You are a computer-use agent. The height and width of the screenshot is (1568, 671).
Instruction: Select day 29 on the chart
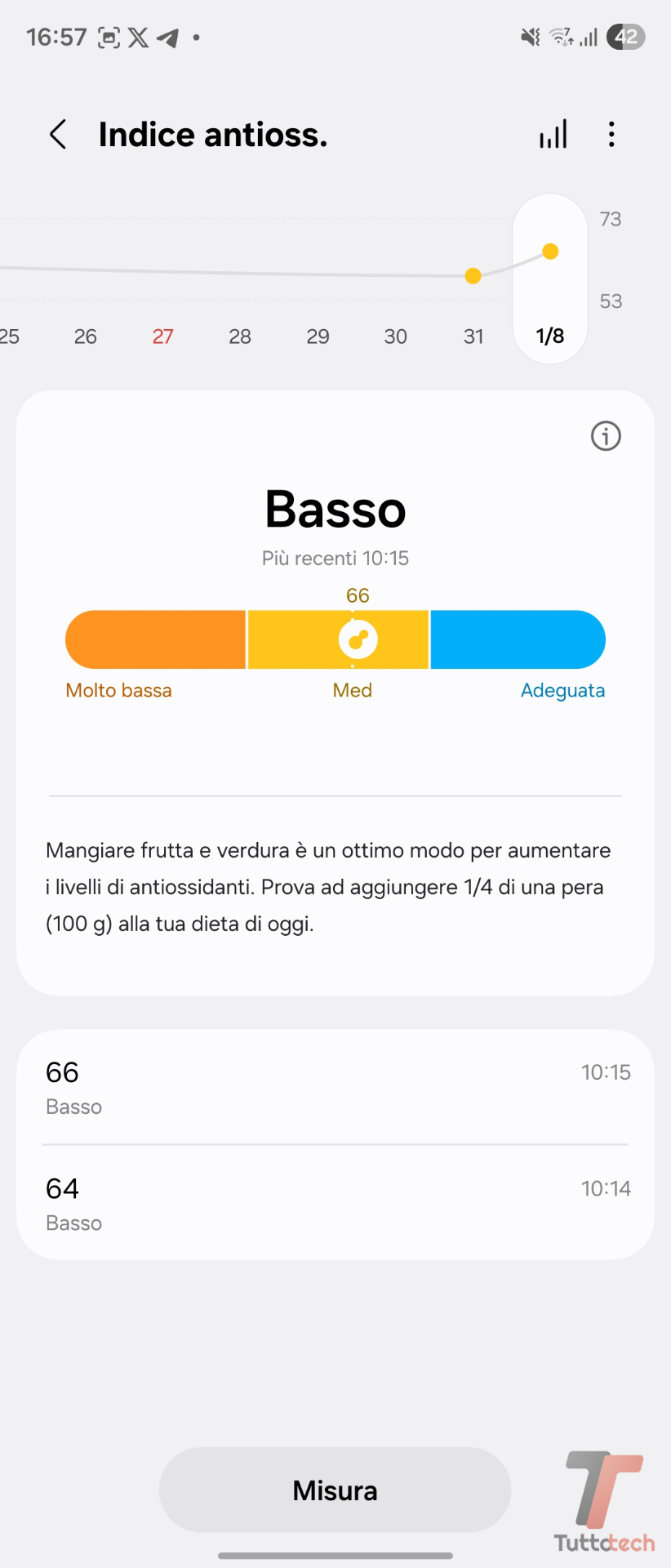318,336
